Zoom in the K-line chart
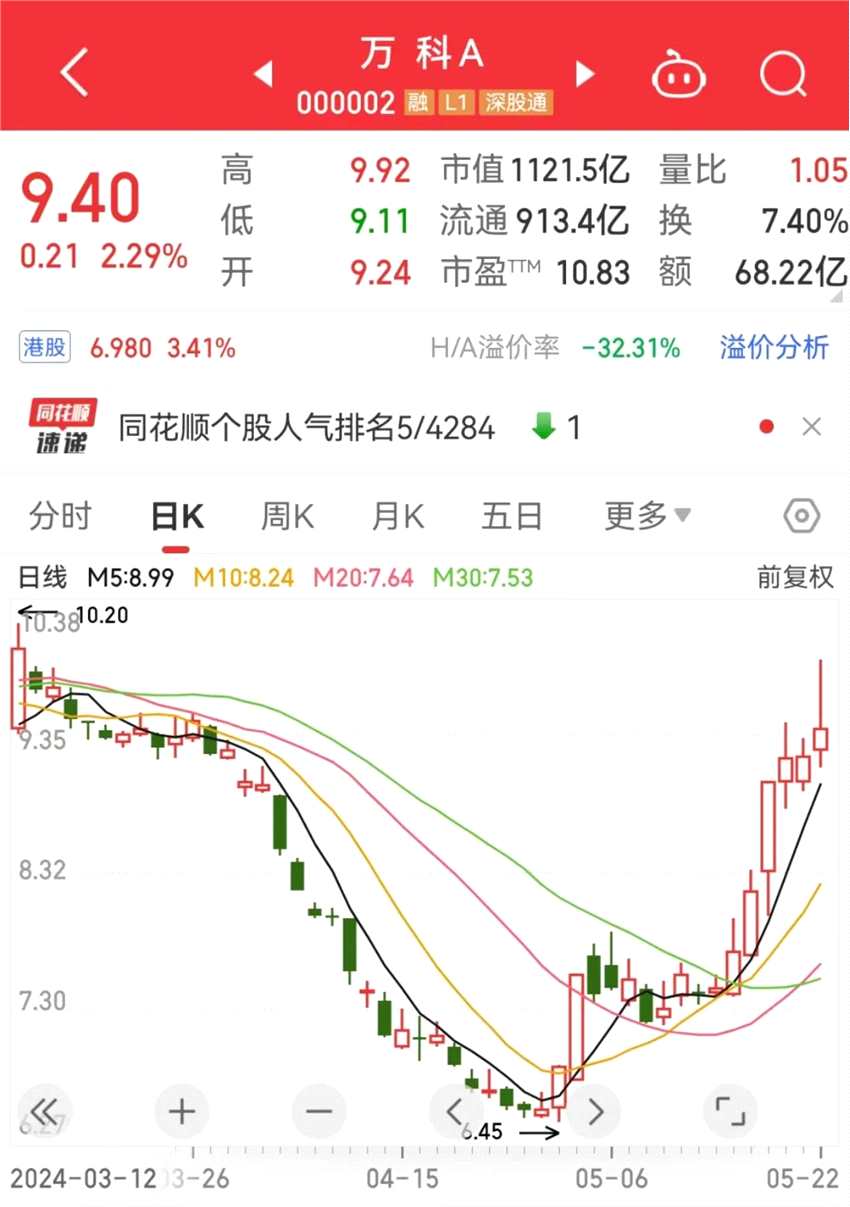This screenshot has width=850, height=1207. pos(182,1110)
